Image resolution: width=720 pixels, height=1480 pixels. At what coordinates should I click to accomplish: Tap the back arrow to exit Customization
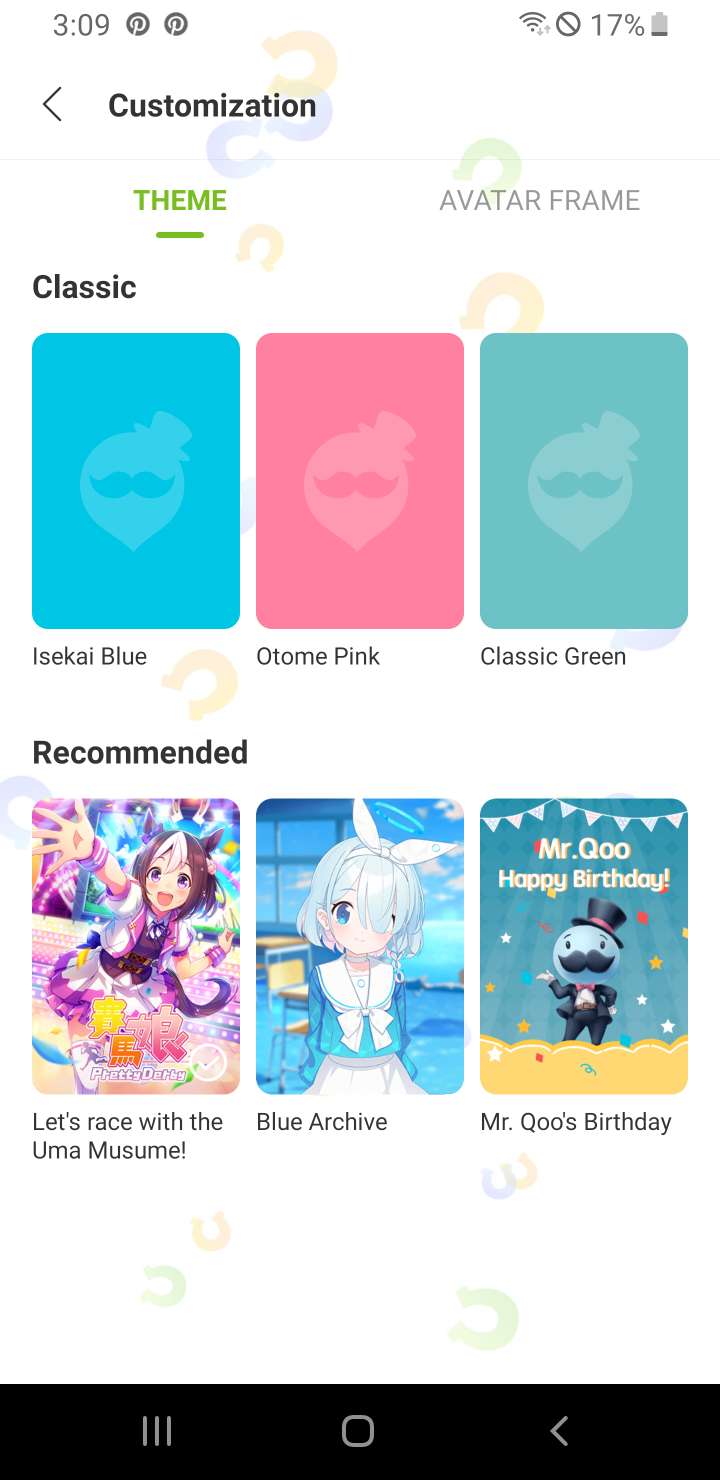pos(52,104)
